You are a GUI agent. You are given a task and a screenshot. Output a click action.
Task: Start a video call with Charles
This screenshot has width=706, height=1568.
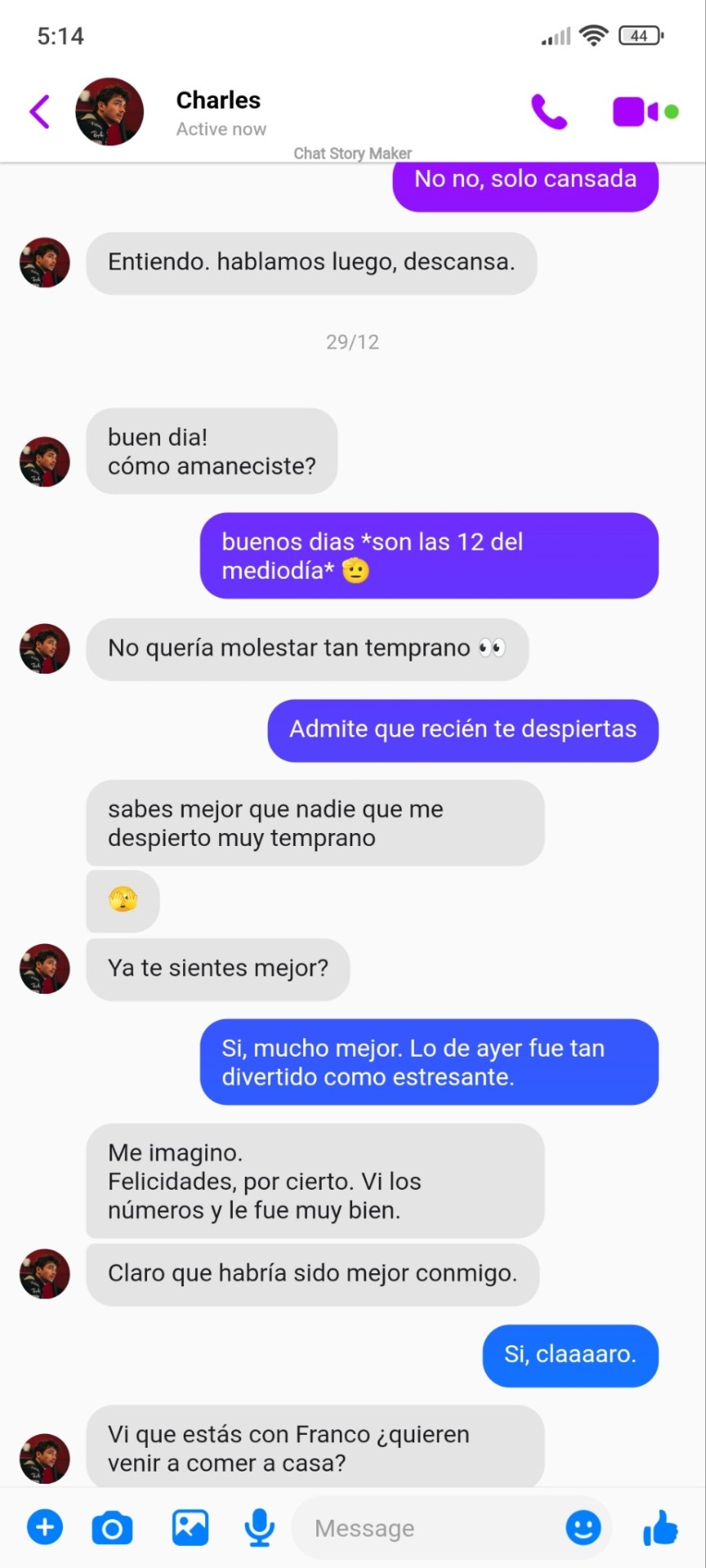point(636,112)
